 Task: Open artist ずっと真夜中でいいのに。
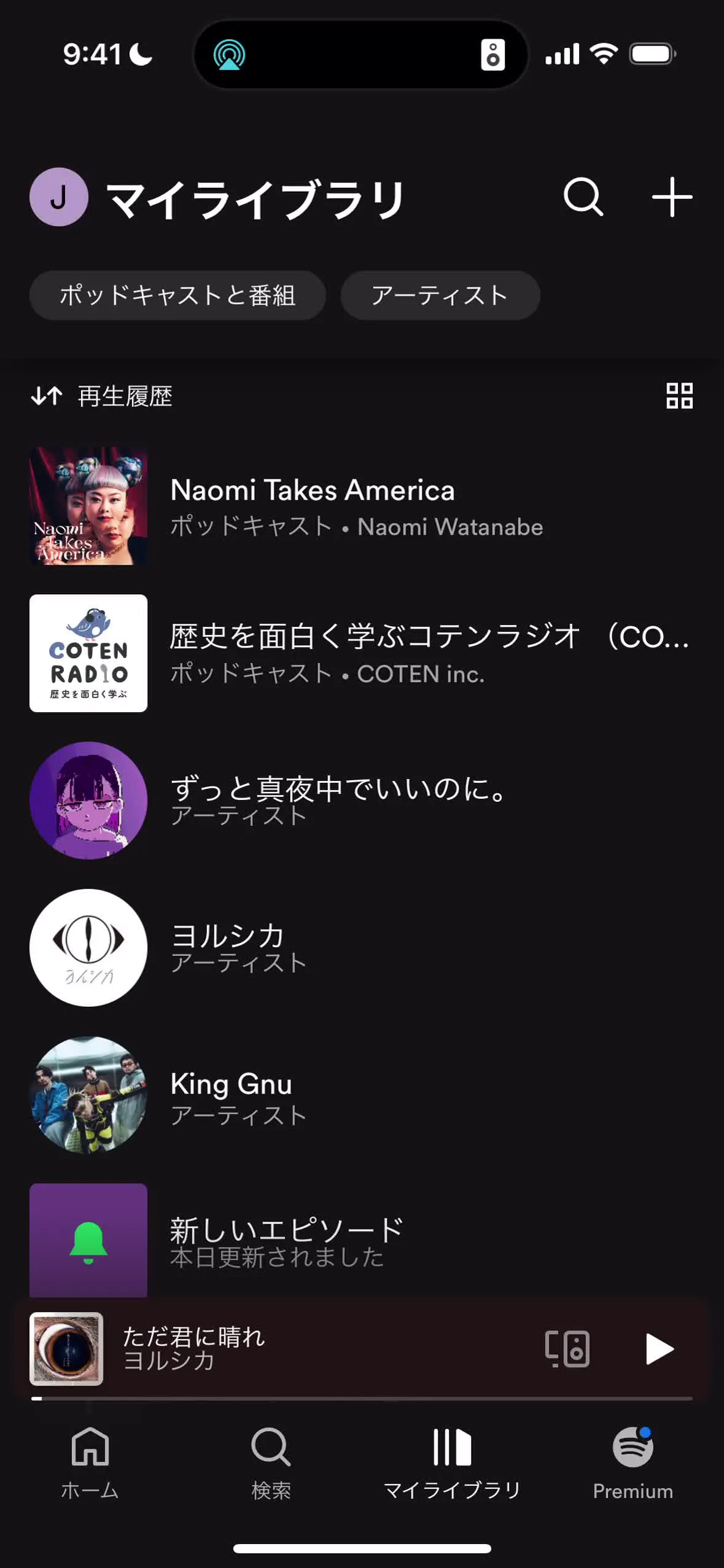click(x=338, y=801)
